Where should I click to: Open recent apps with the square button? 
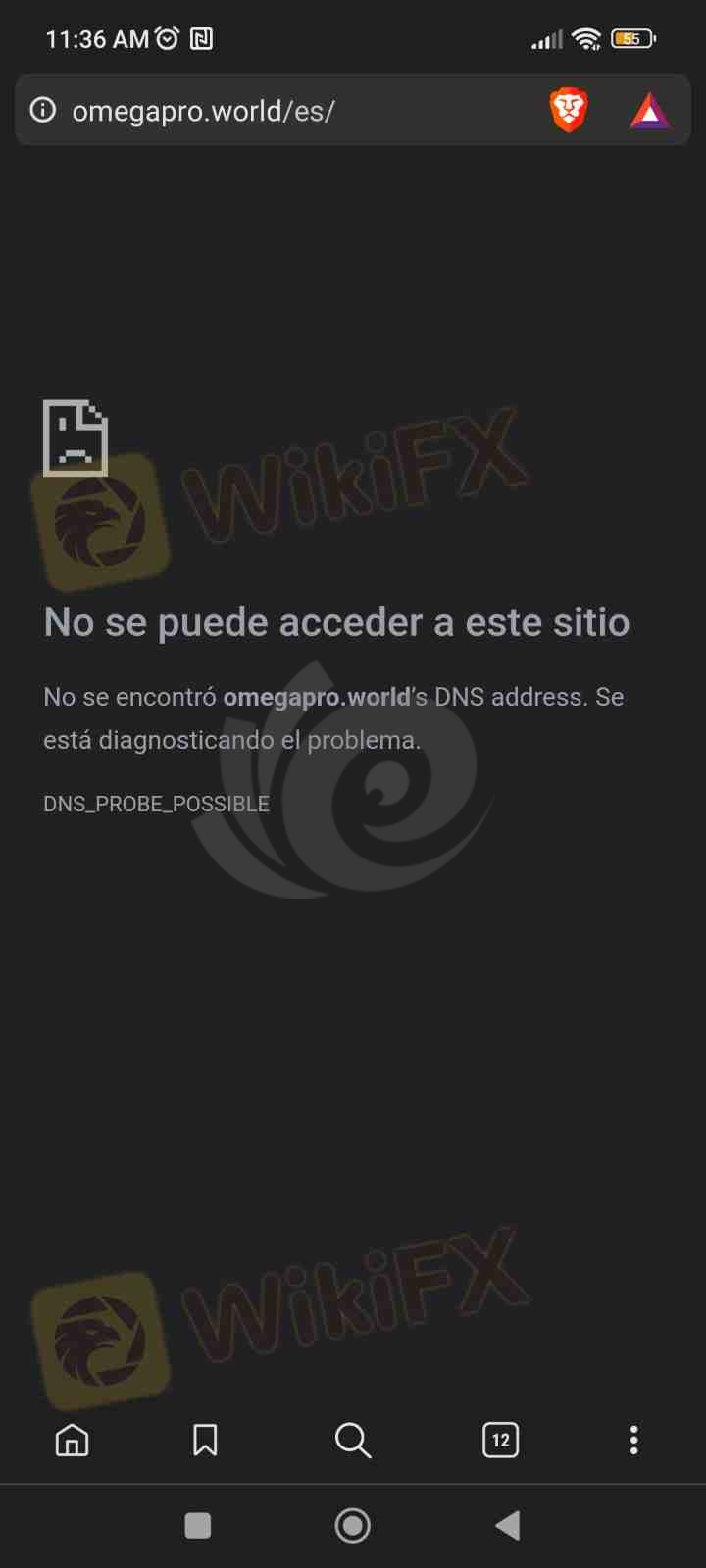[198, 1525]
